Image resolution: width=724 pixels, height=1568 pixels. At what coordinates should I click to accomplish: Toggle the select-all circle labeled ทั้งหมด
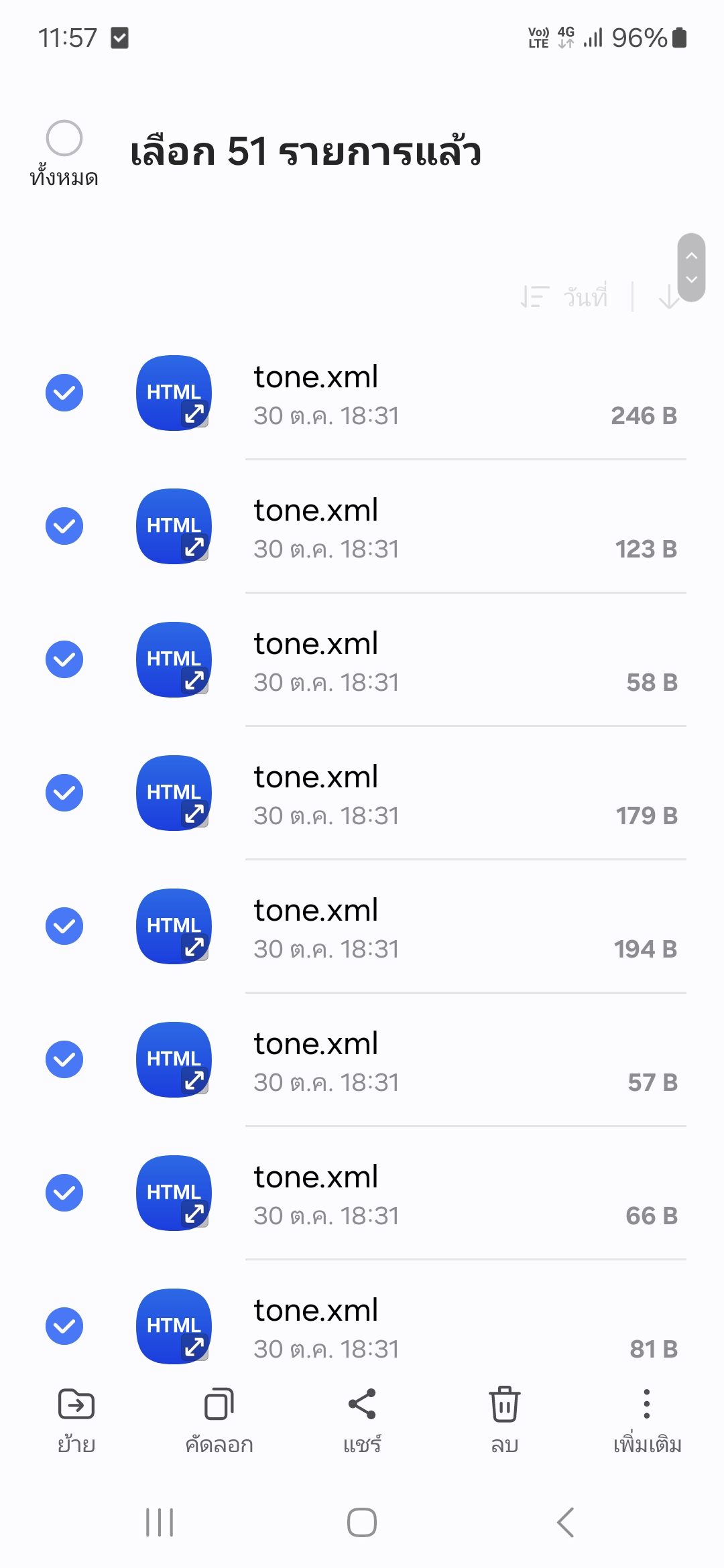click(x=64, y=139)
